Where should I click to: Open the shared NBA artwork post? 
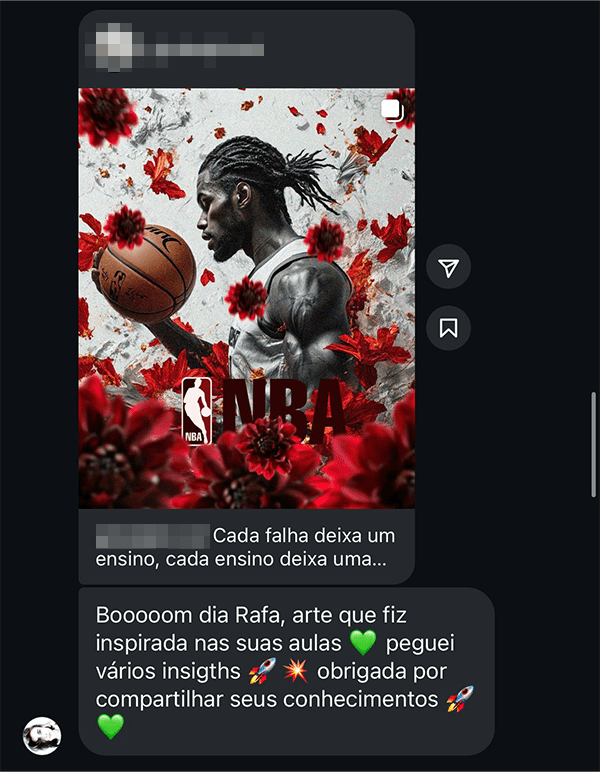click(246, 298)
